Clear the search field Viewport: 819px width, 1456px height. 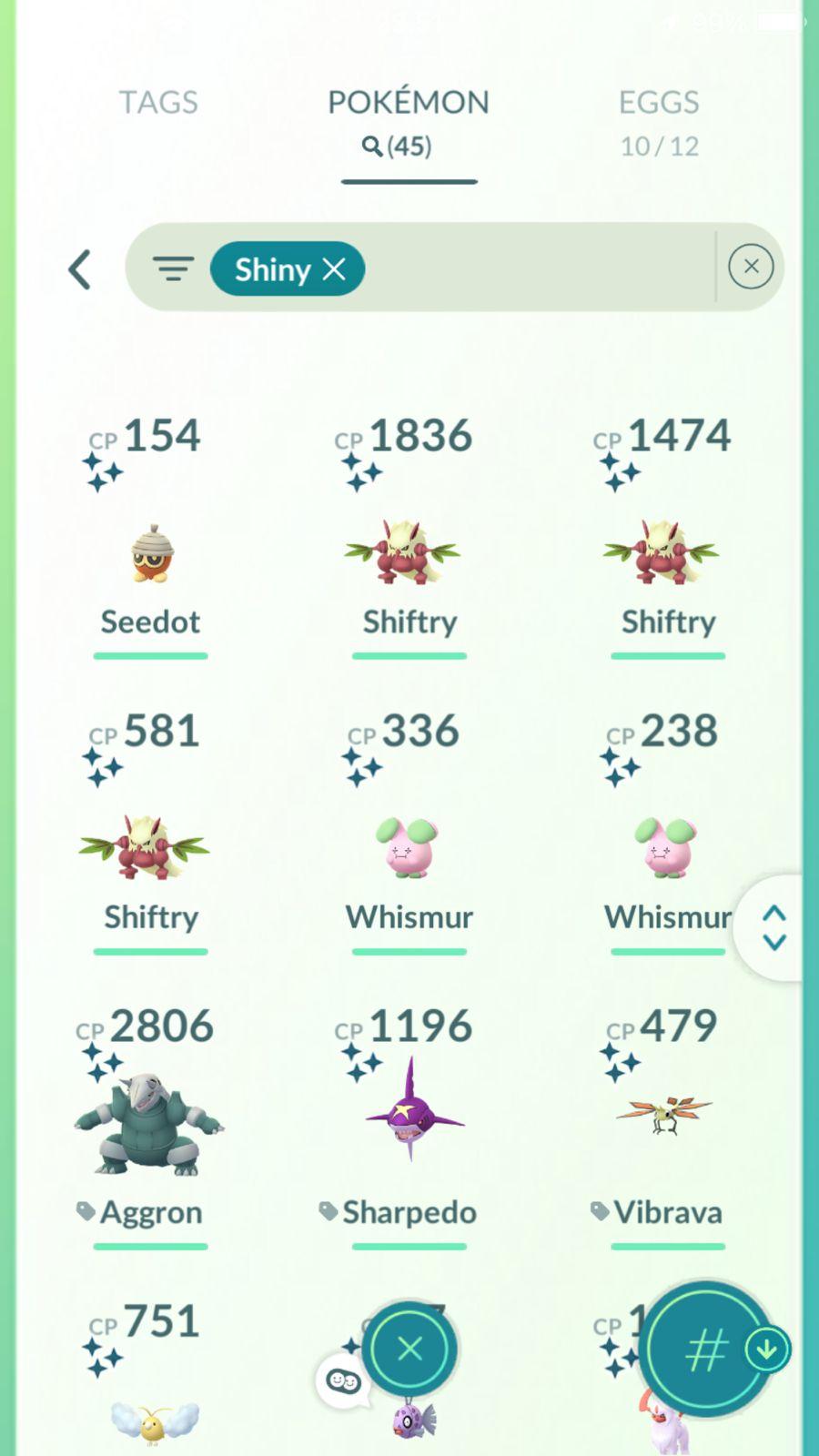pyautogui.click(x=751, y=267)
